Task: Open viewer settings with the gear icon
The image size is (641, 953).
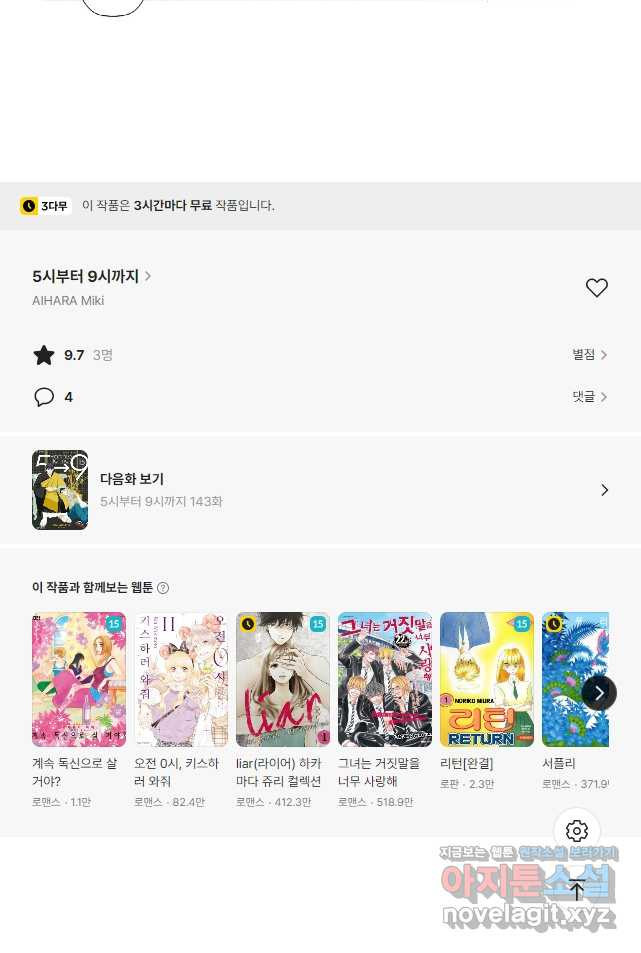Action: pos(577,831)
